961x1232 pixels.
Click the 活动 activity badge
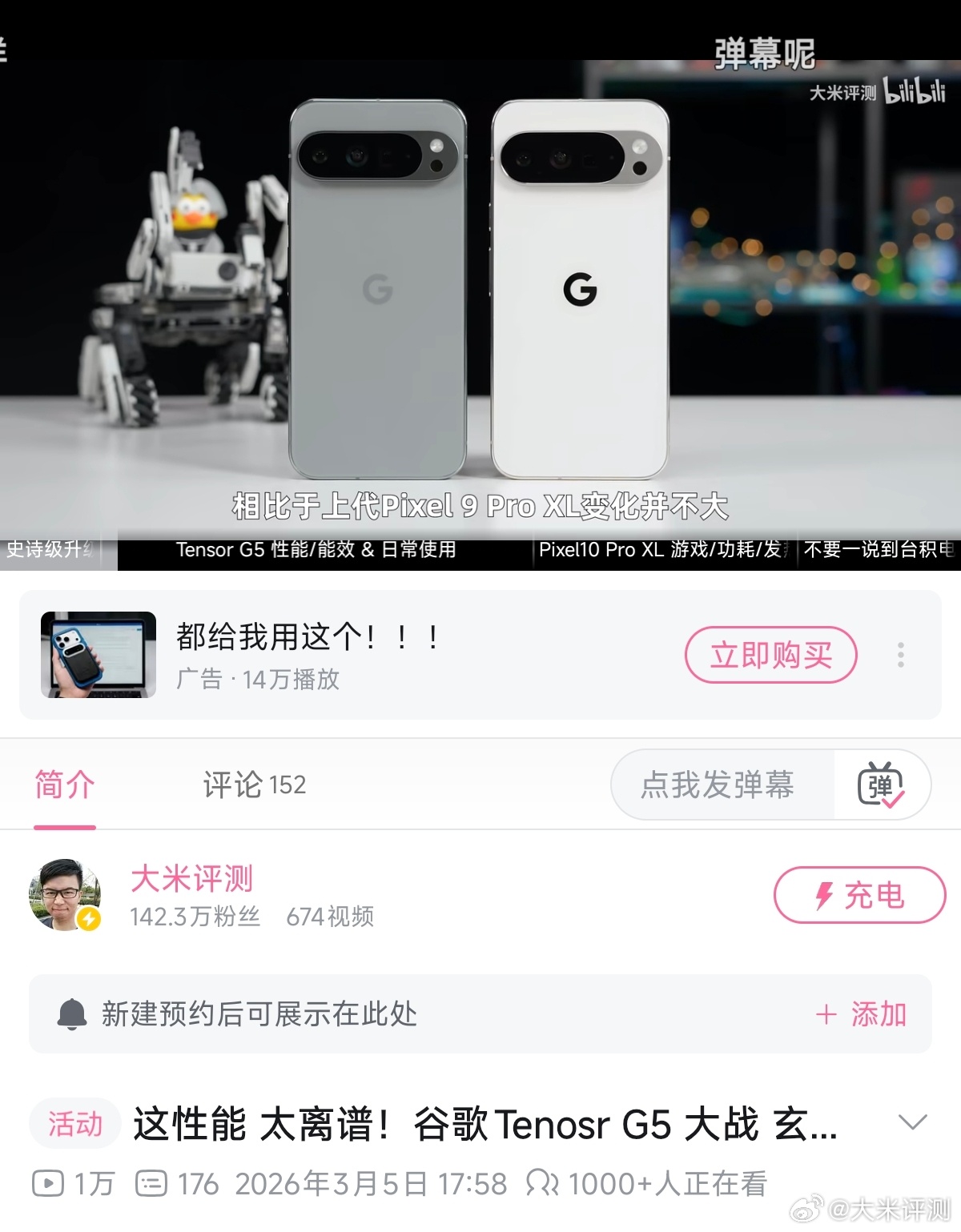coord(74,1124)
